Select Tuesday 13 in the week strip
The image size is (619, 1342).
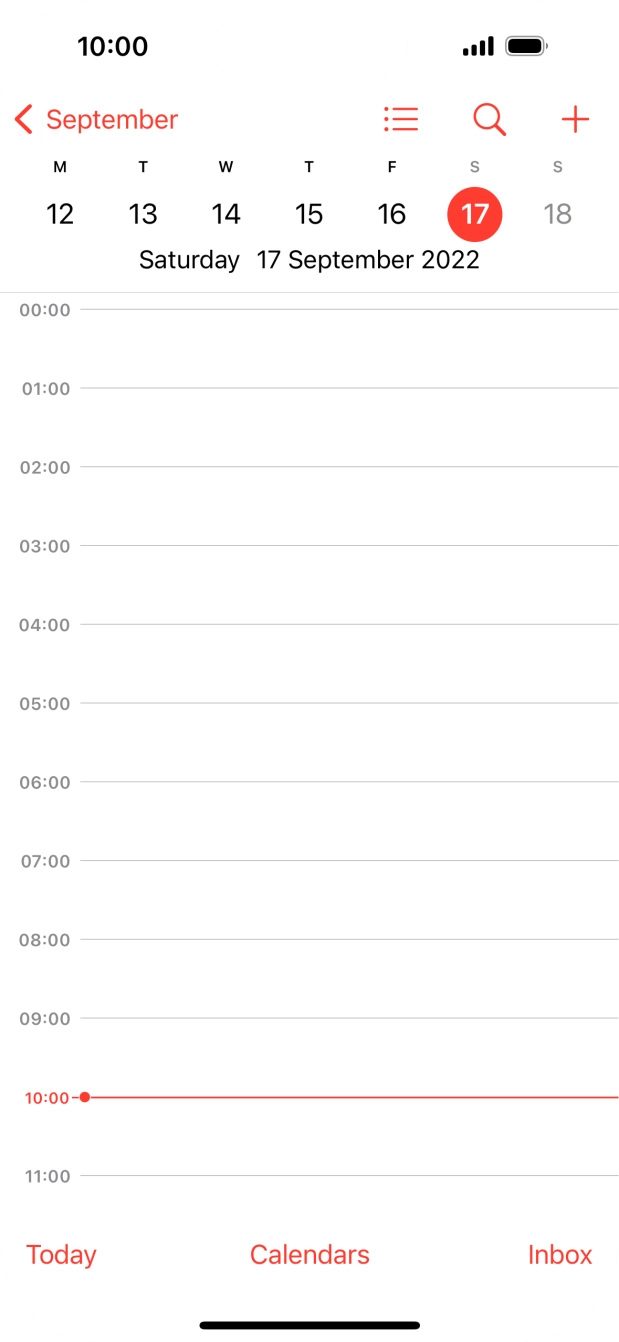click(143, 213)
